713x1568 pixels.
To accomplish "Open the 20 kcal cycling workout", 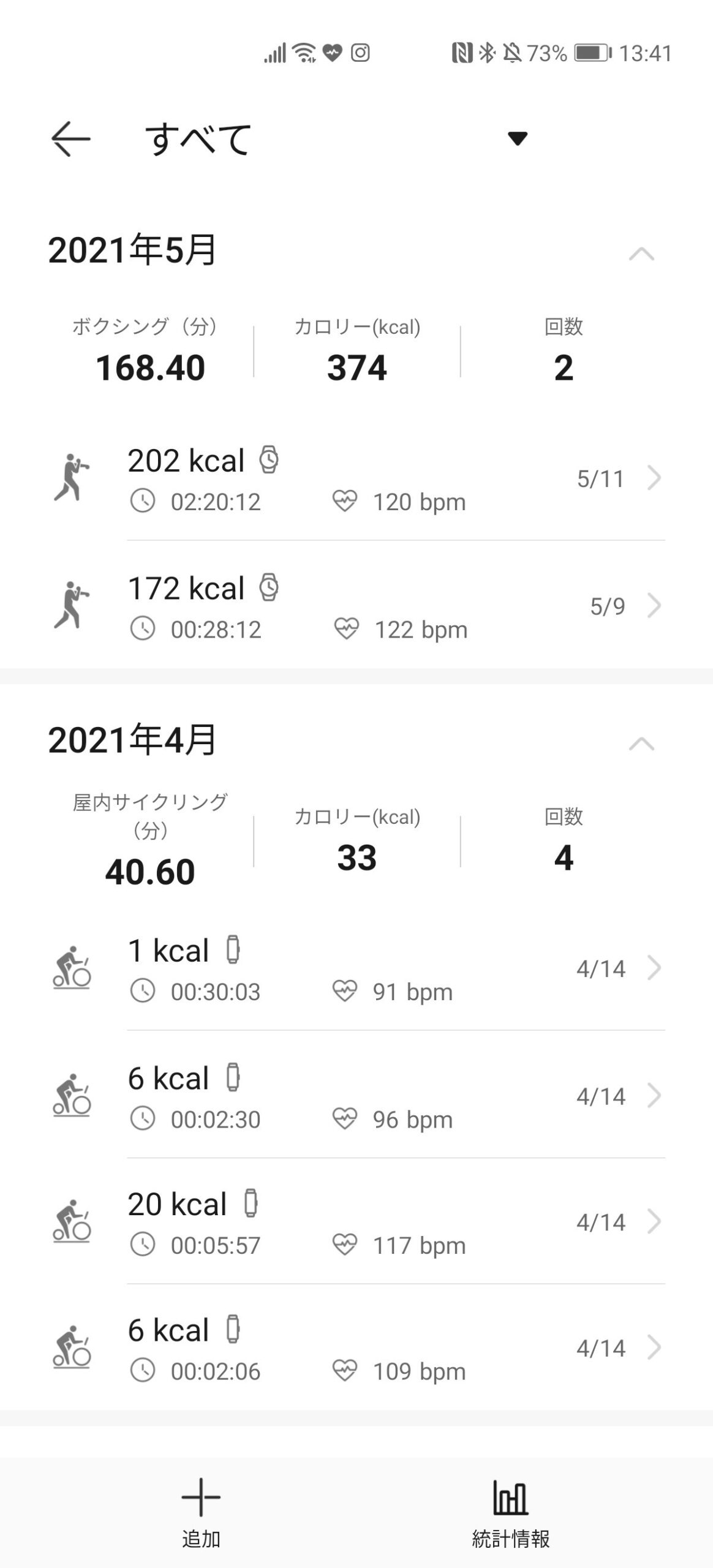I will [356, 1222].
